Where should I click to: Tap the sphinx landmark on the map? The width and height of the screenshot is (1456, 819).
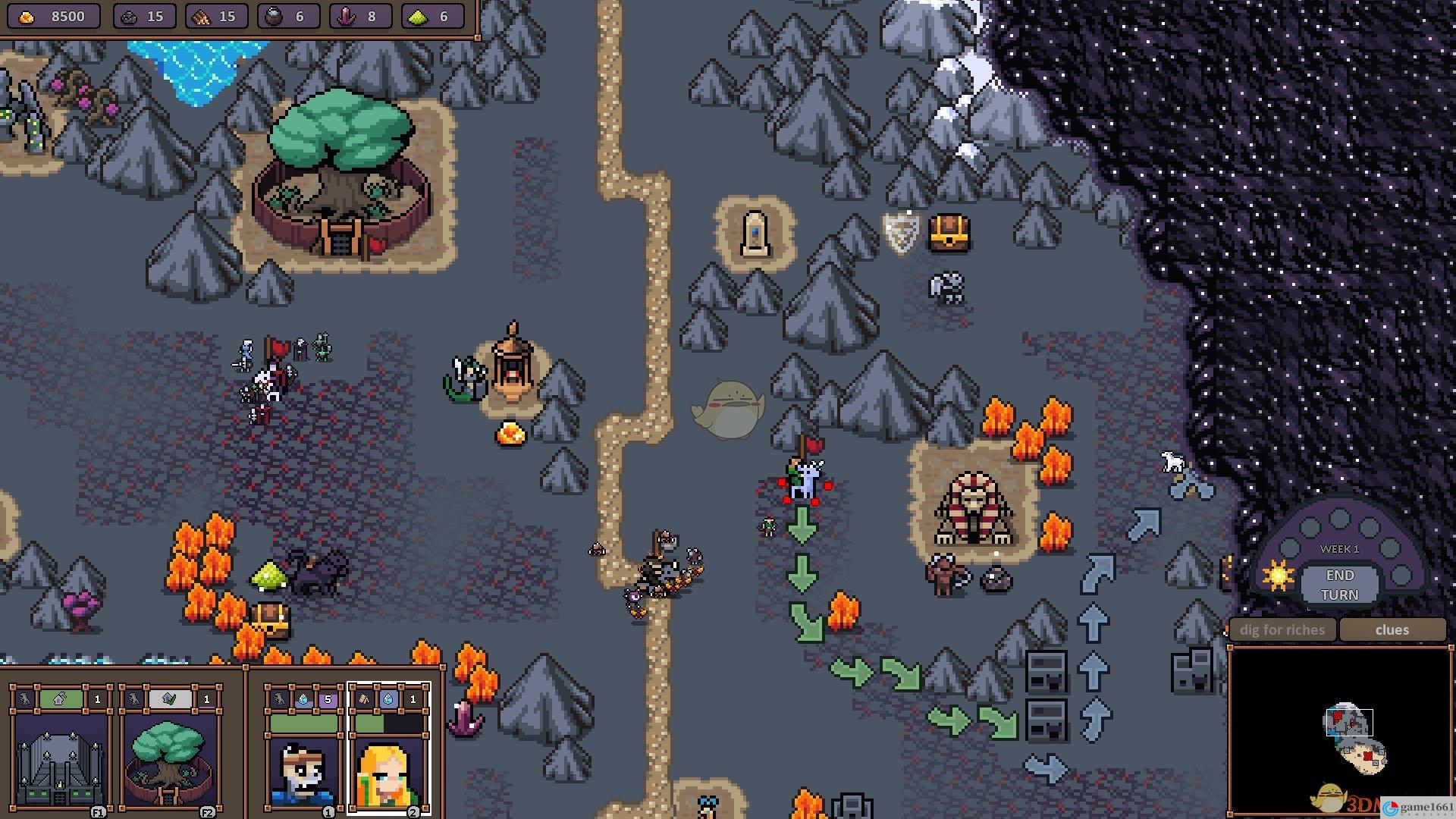pos(974,508)
